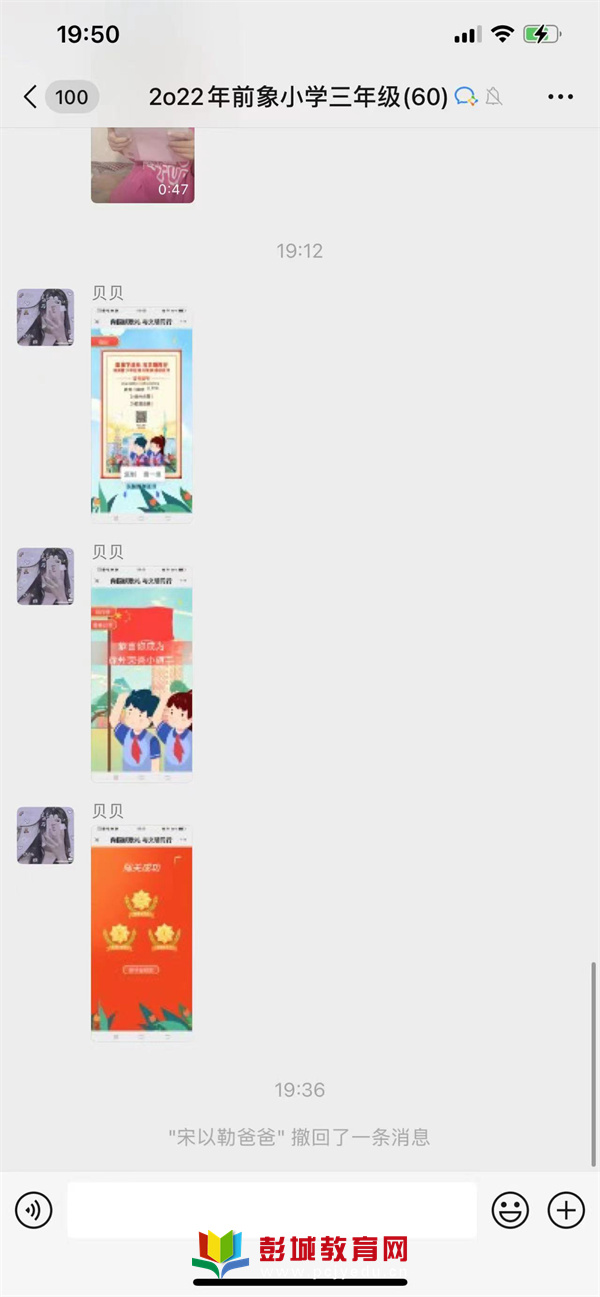This screenshot has height=1297, width=600.
Task: Switch to voice message input
Action: pyautogui.click(x=33, y=1210)
